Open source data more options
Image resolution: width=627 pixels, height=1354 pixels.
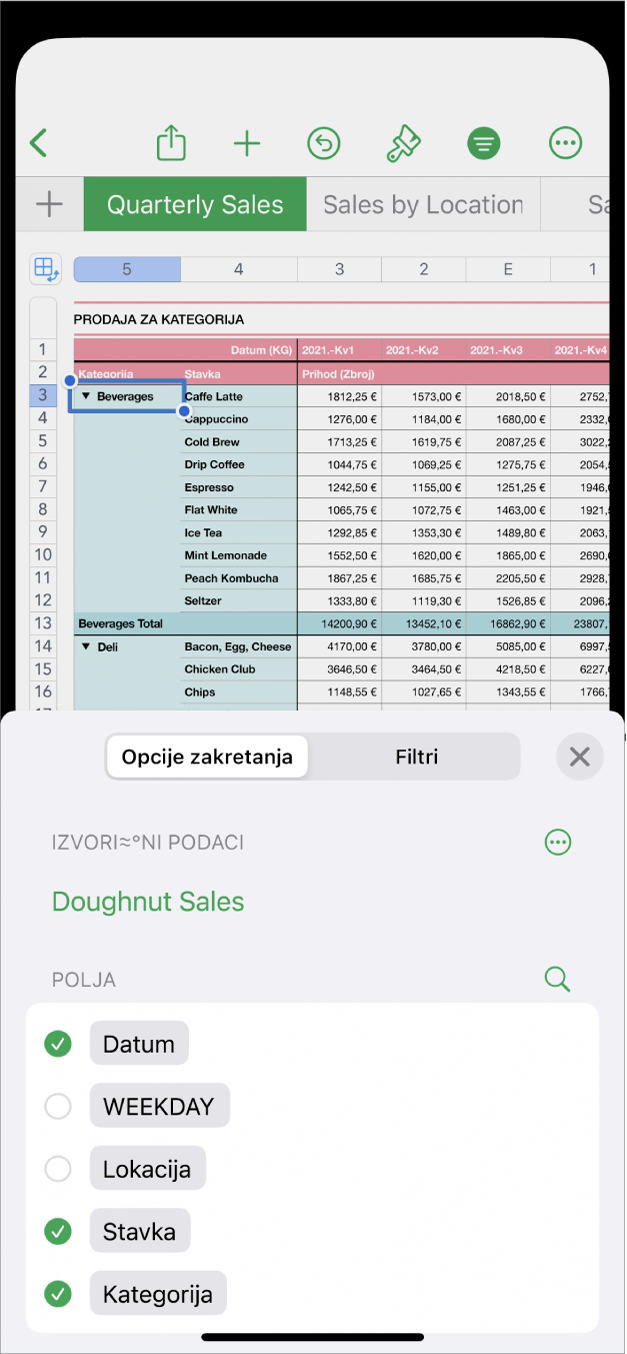558,842
